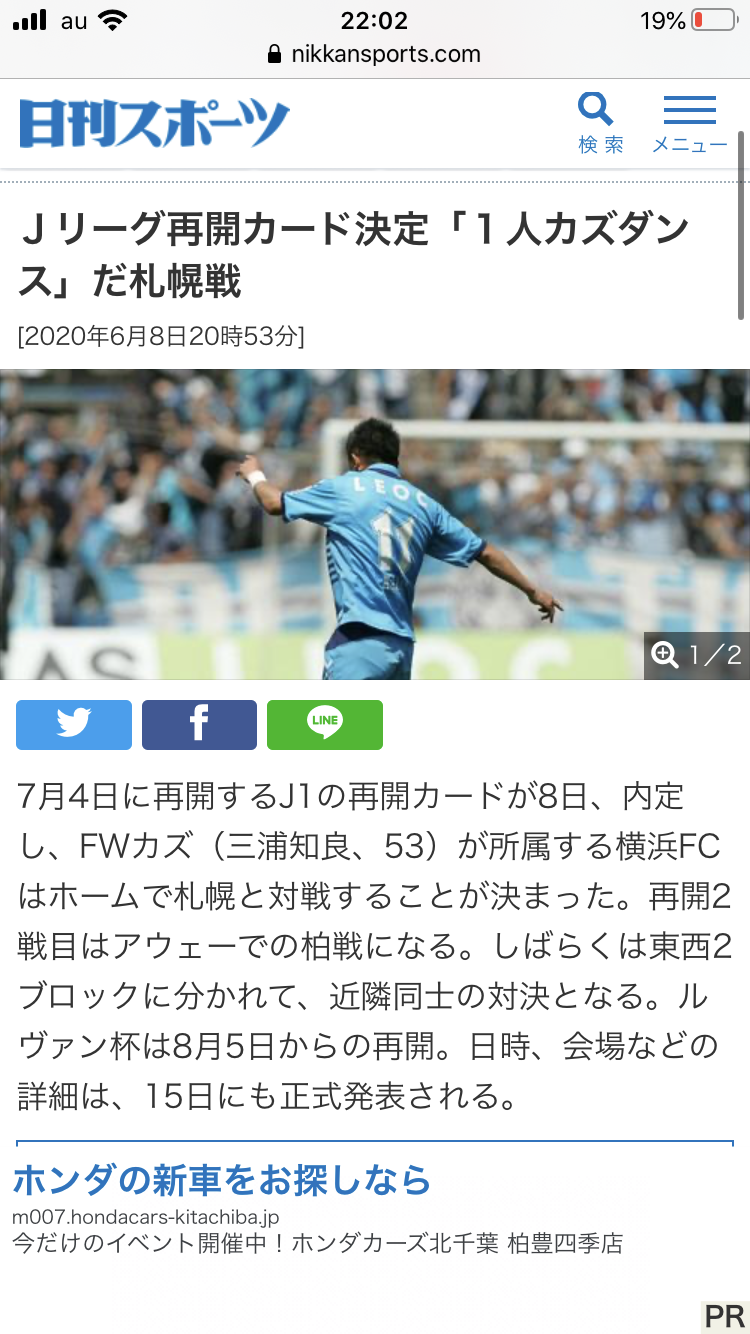Share the article via LINE

(325, 725)
